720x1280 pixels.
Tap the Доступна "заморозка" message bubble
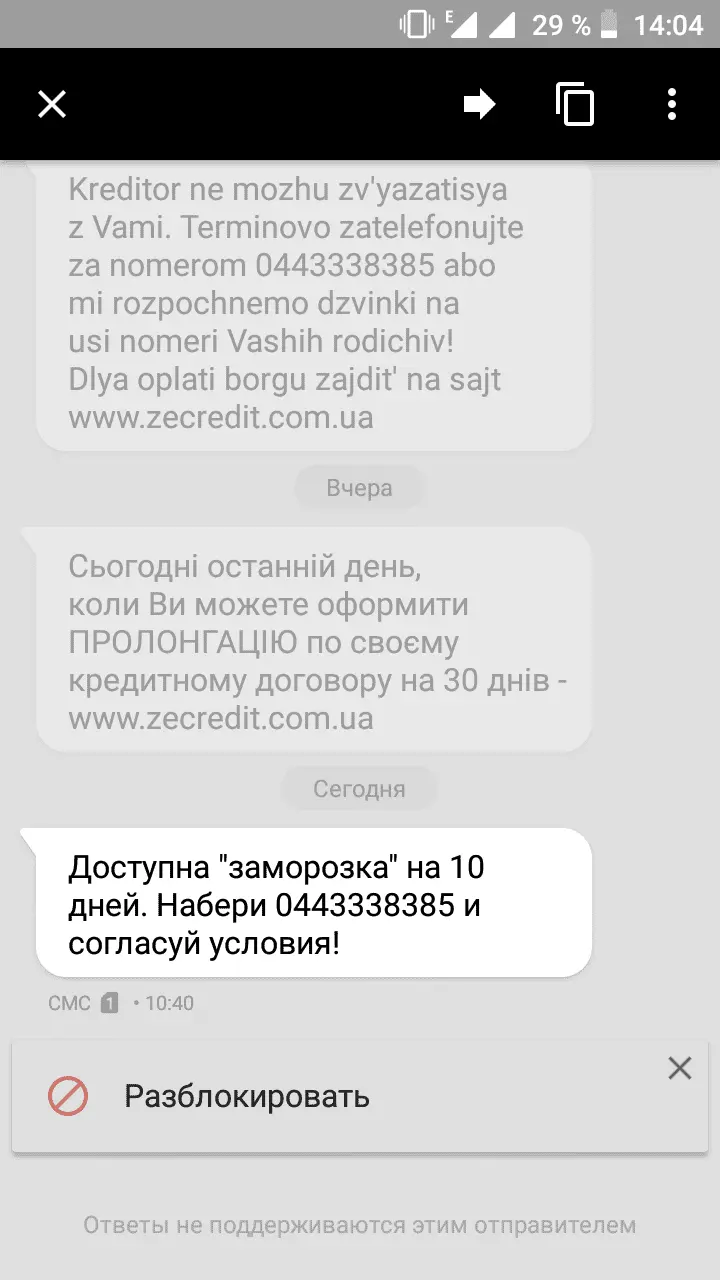click(x=314, y=903)
